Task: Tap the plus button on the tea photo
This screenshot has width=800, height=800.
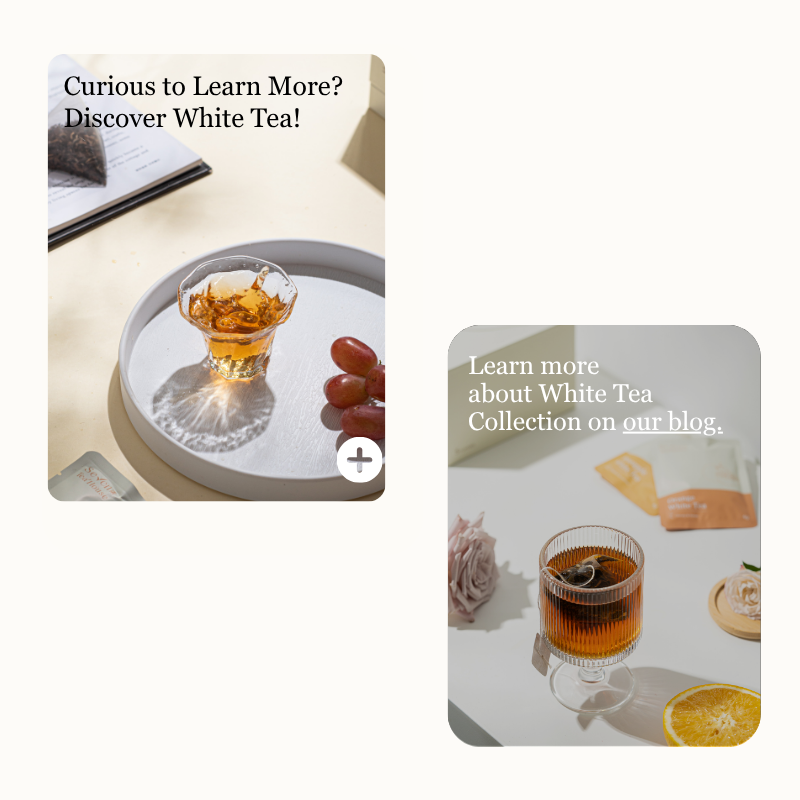Action: click(x=359, y=460)
